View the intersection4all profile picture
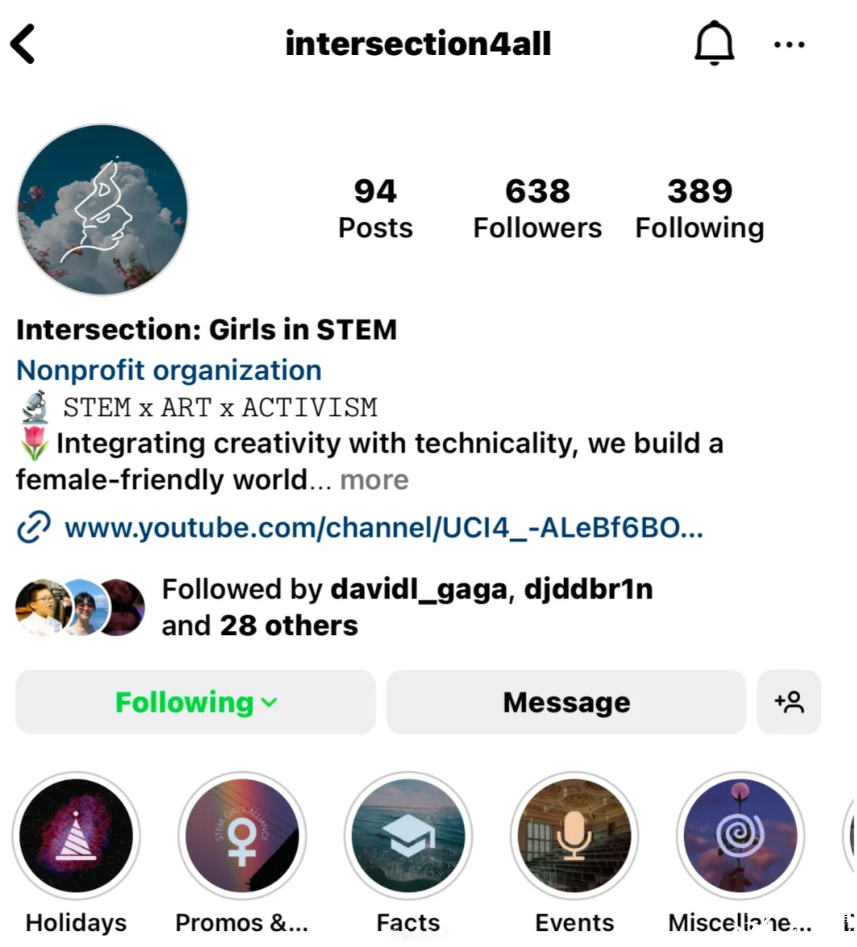 coord(102,209)
